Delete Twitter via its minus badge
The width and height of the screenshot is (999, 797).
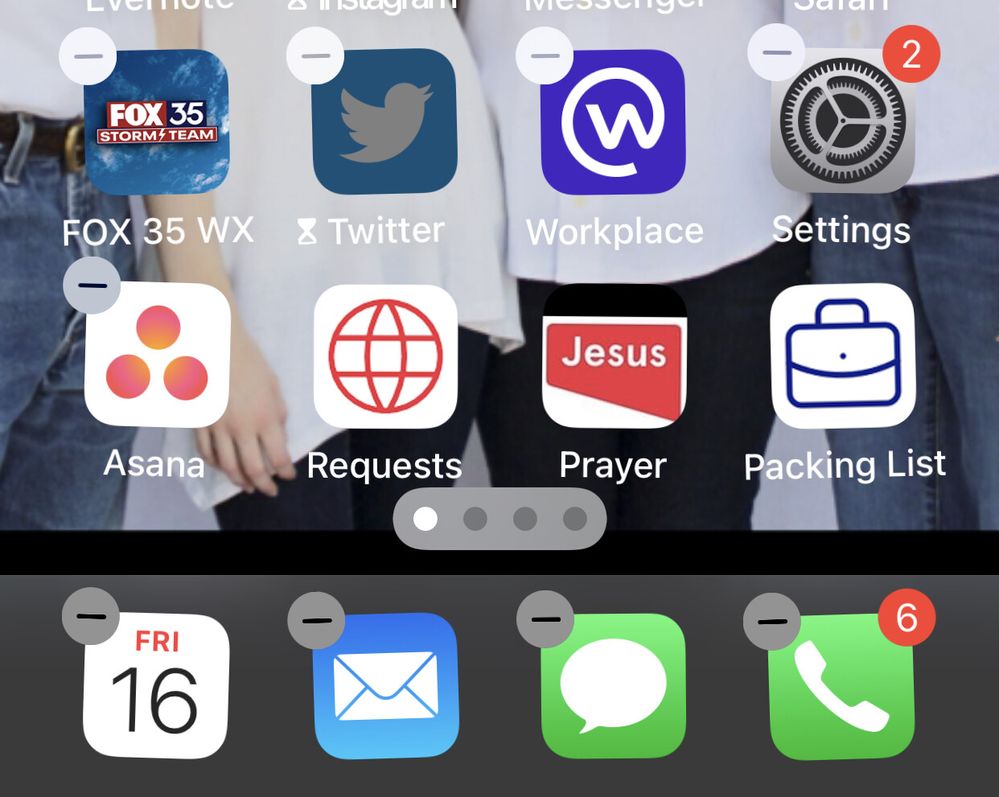(315, 55)
